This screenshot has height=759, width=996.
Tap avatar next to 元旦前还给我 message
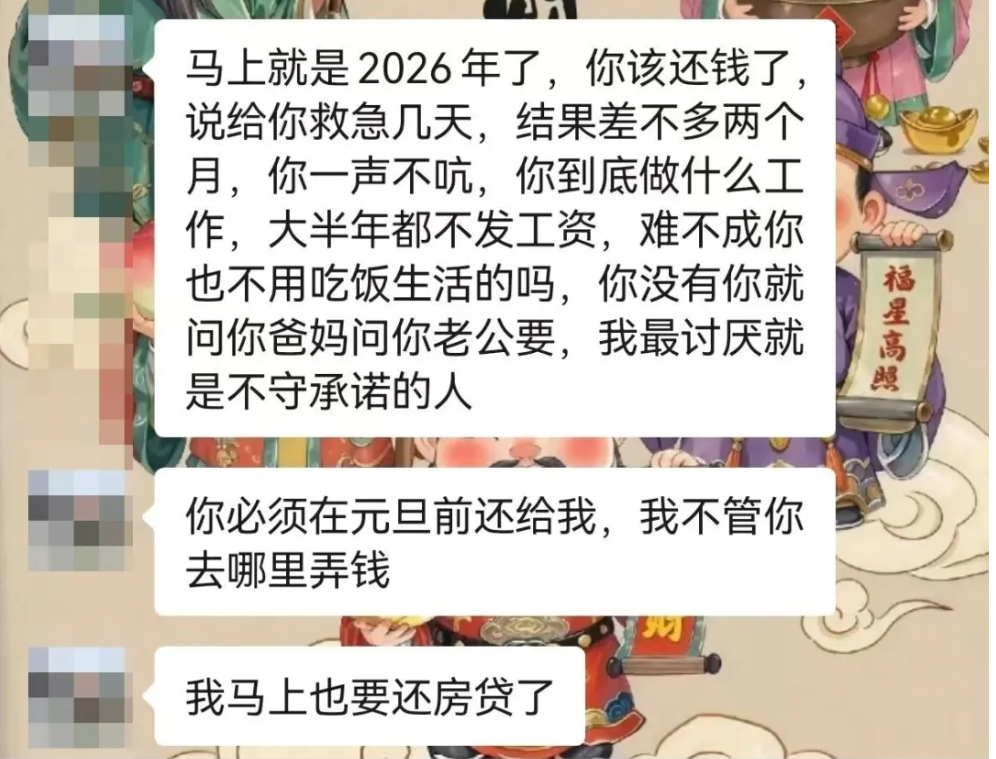78,520
